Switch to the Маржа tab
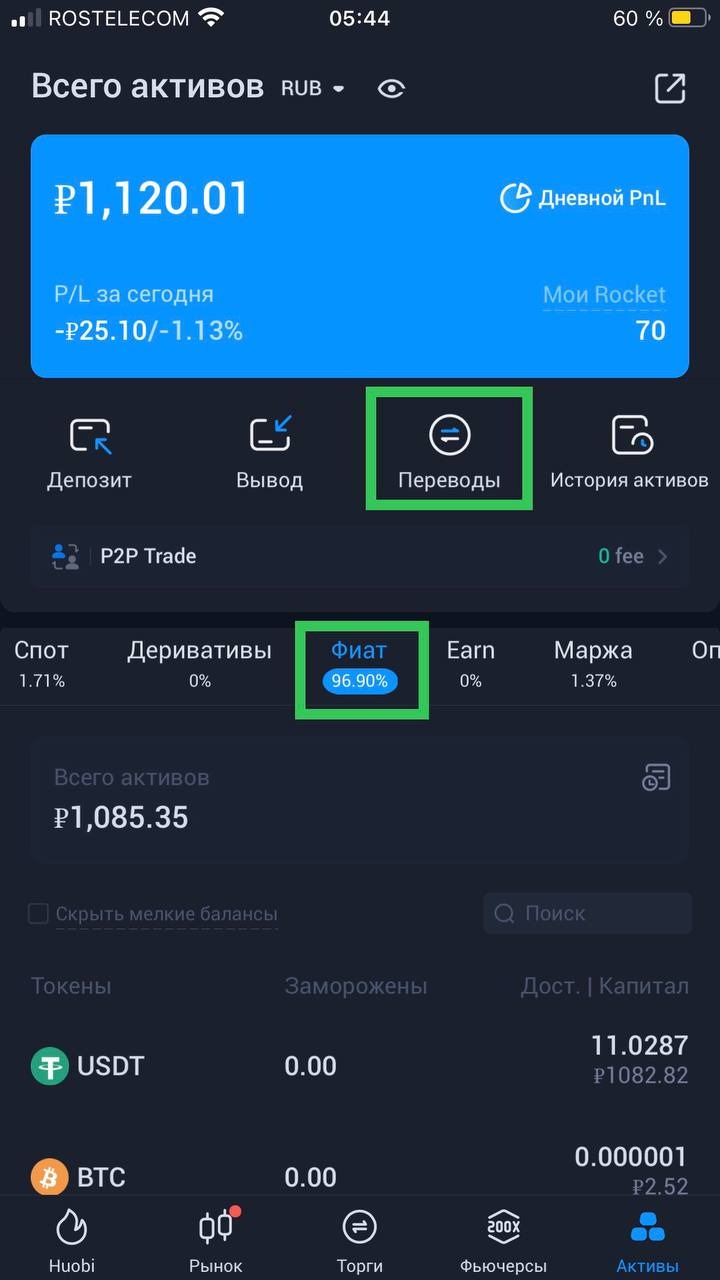This screenshot has width=720, height=1280. [x=593, y=662]
